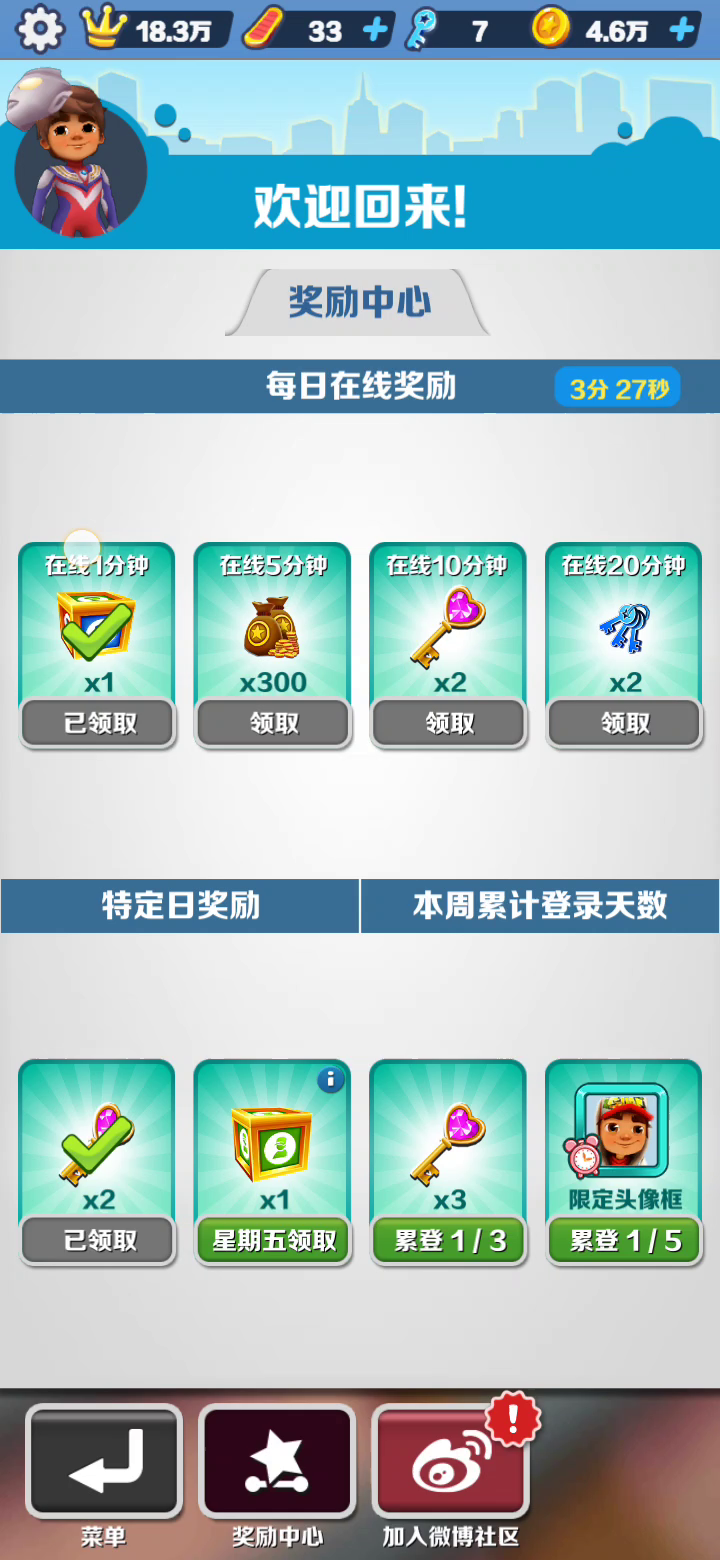
Task: Tap the 累登 1/5 avatar frame button
Action: tap(624, 1240)
